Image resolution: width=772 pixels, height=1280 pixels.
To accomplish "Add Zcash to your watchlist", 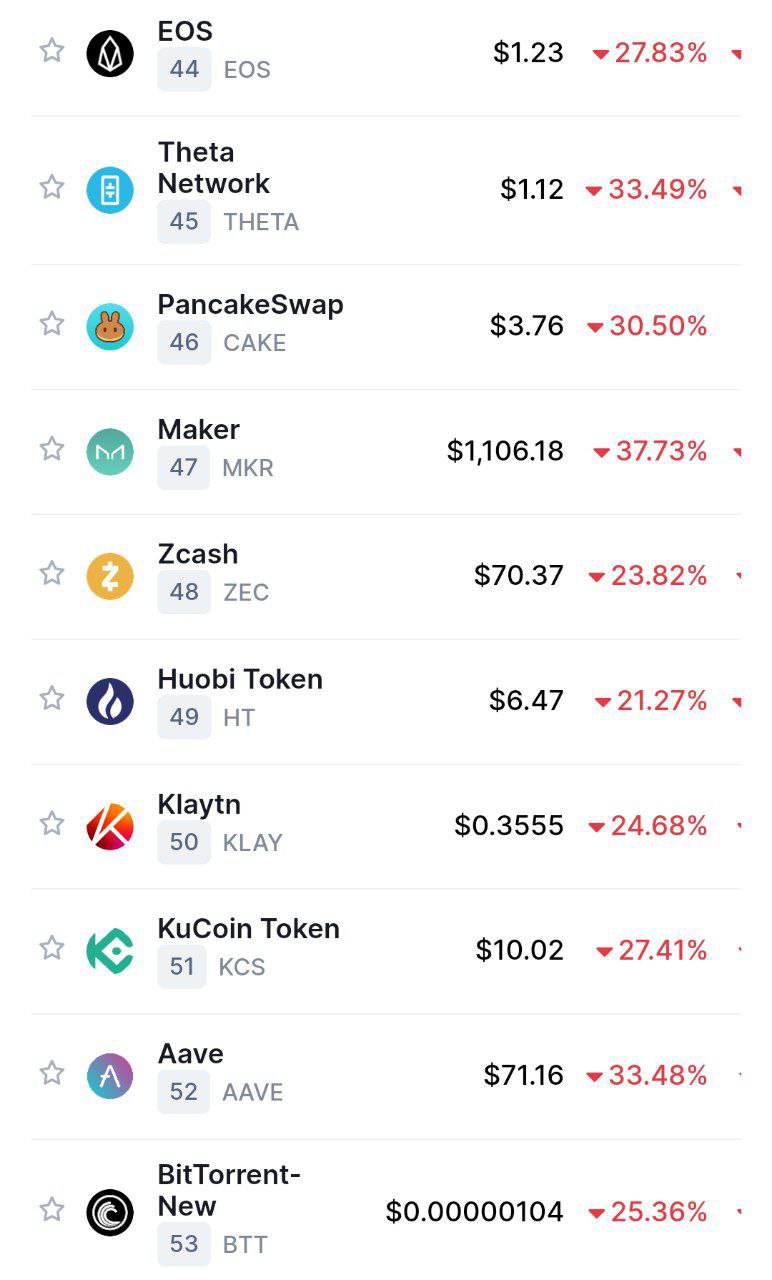I will coord(52,573).
